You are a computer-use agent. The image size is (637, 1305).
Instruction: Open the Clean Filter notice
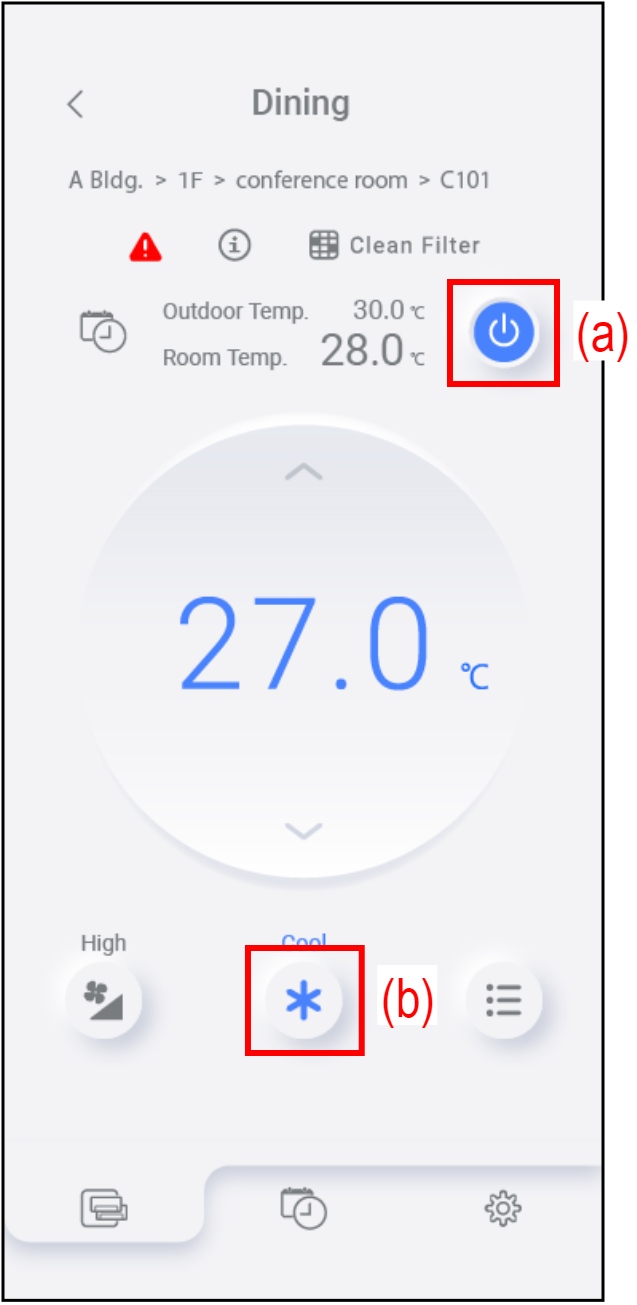395,245
